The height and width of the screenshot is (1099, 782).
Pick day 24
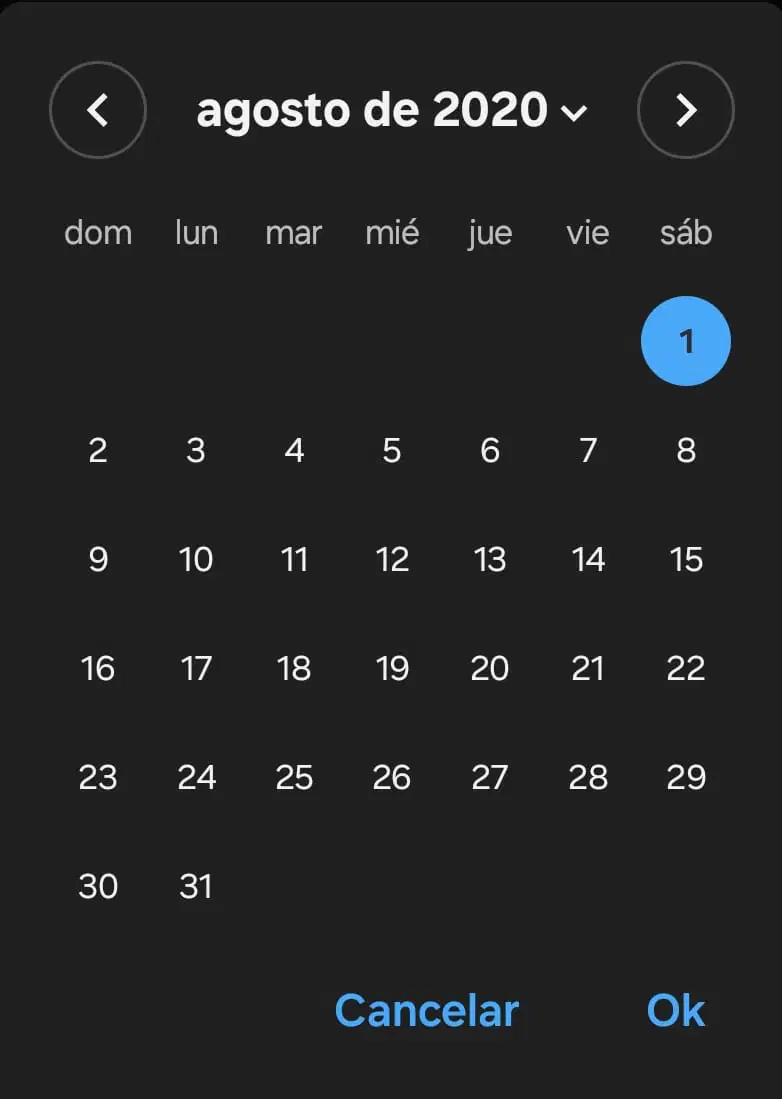pyautogui.click(x=196, y=777)
